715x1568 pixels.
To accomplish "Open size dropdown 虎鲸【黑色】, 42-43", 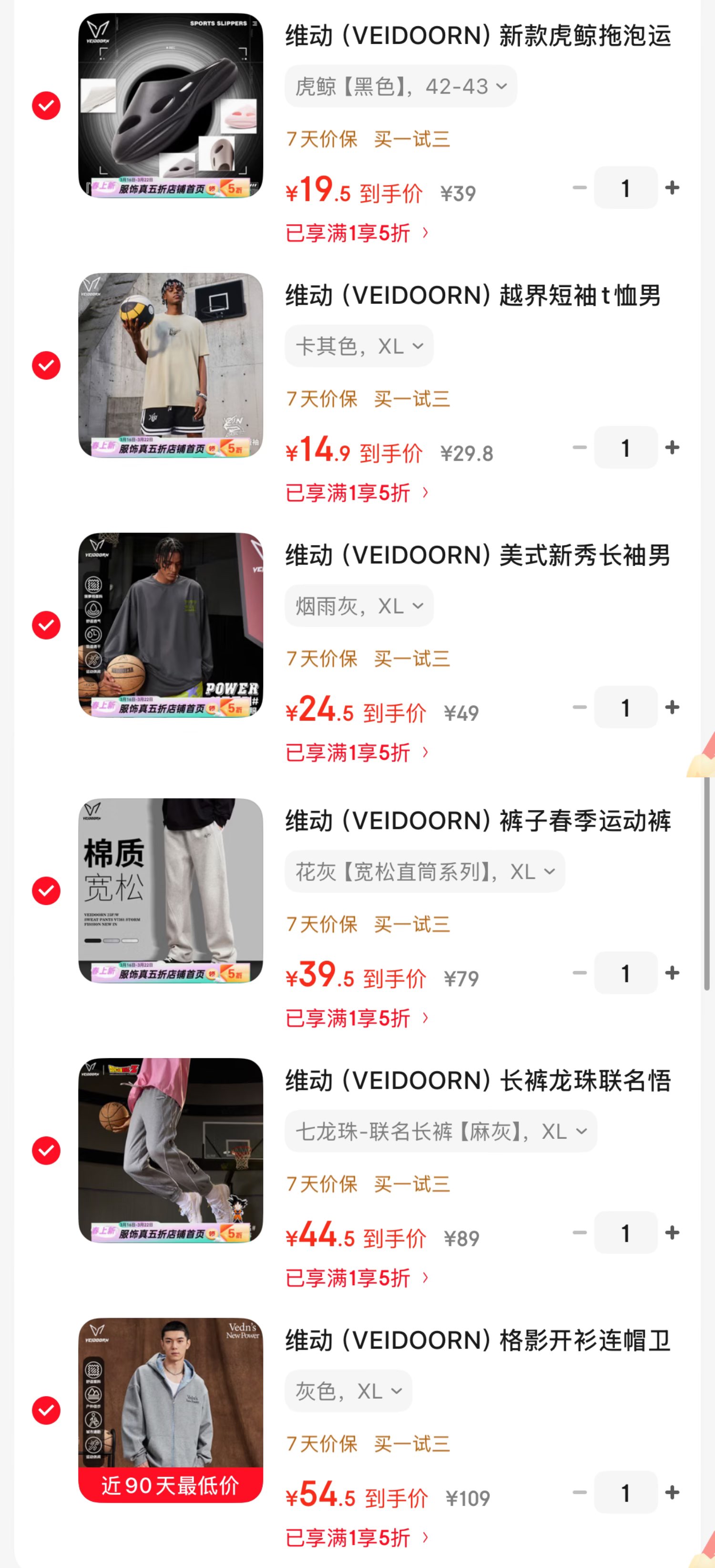I will point(400,86).
